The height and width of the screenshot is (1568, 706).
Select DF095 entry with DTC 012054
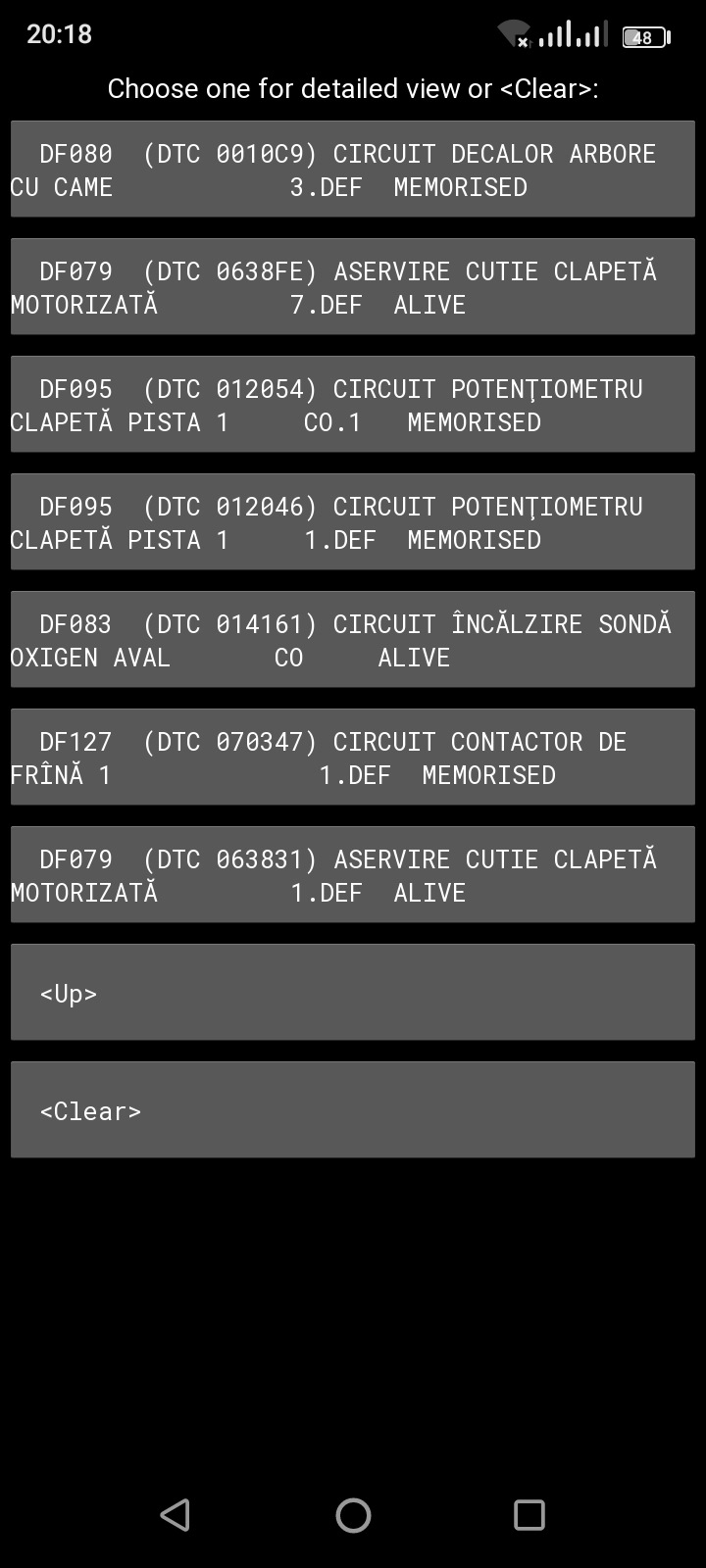click(353, 405)
